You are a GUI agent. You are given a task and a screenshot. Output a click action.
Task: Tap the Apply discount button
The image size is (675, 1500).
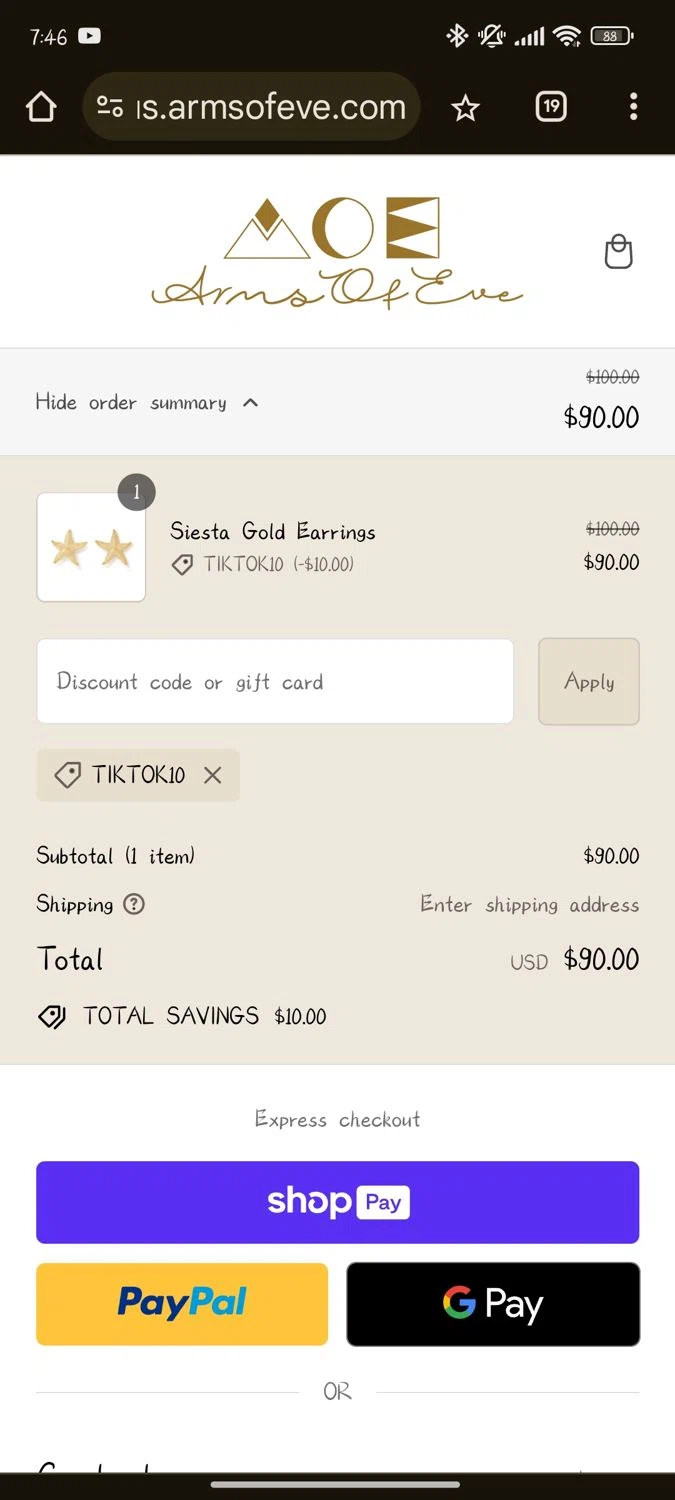click(x=589, y=682)
